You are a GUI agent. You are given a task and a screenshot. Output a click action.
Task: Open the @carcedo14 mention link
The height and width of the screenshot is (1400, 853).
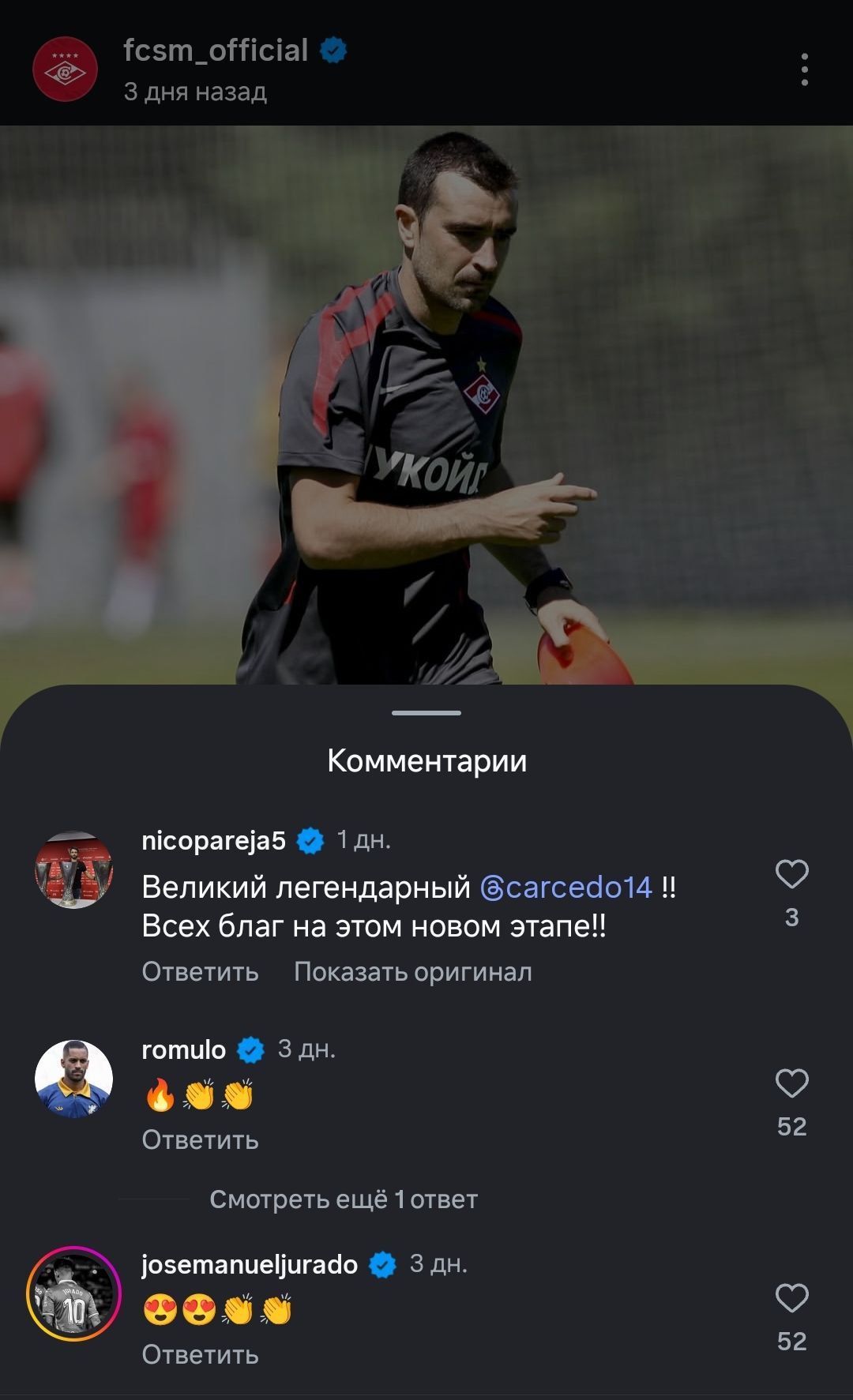coord(566,888)
